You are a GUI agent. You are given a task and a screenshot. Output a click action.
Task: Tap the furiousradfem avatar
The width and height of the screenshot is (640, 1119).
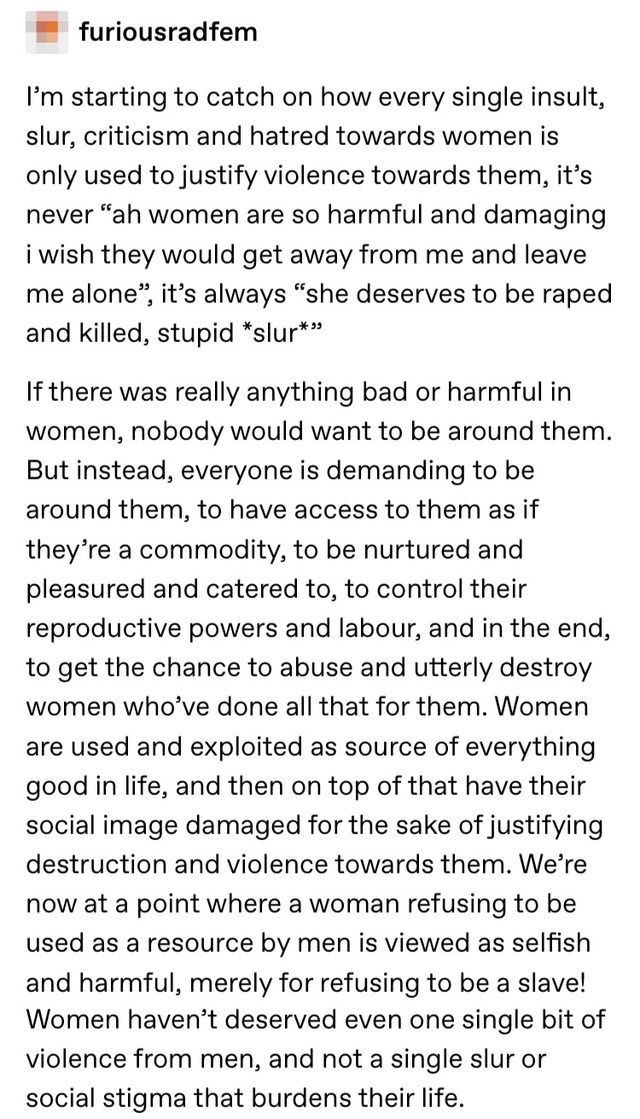tap(45, 31)
